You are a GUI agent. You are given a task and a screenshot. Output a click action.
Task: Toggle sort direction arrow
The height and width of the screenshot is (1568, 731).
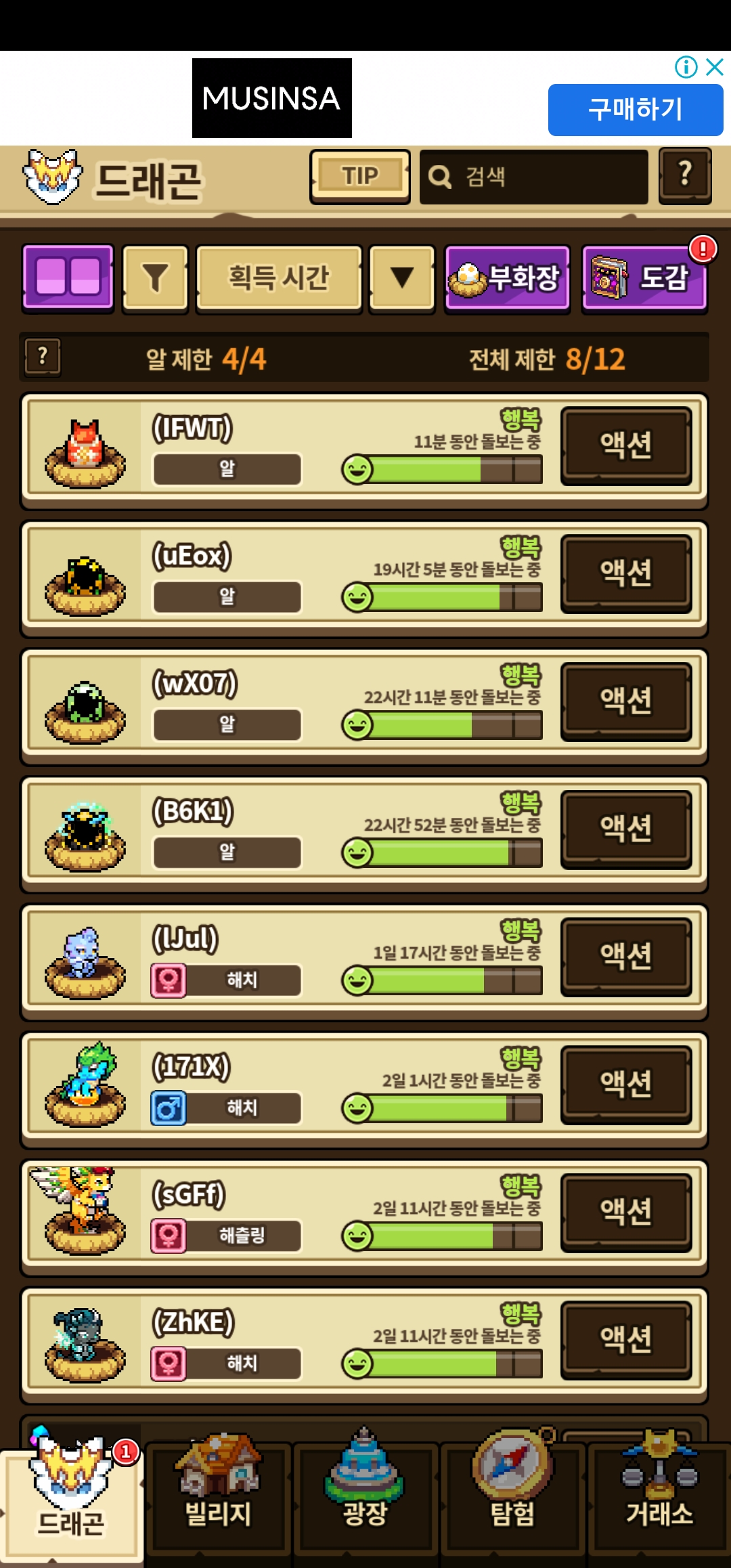[x=402, y=278]
